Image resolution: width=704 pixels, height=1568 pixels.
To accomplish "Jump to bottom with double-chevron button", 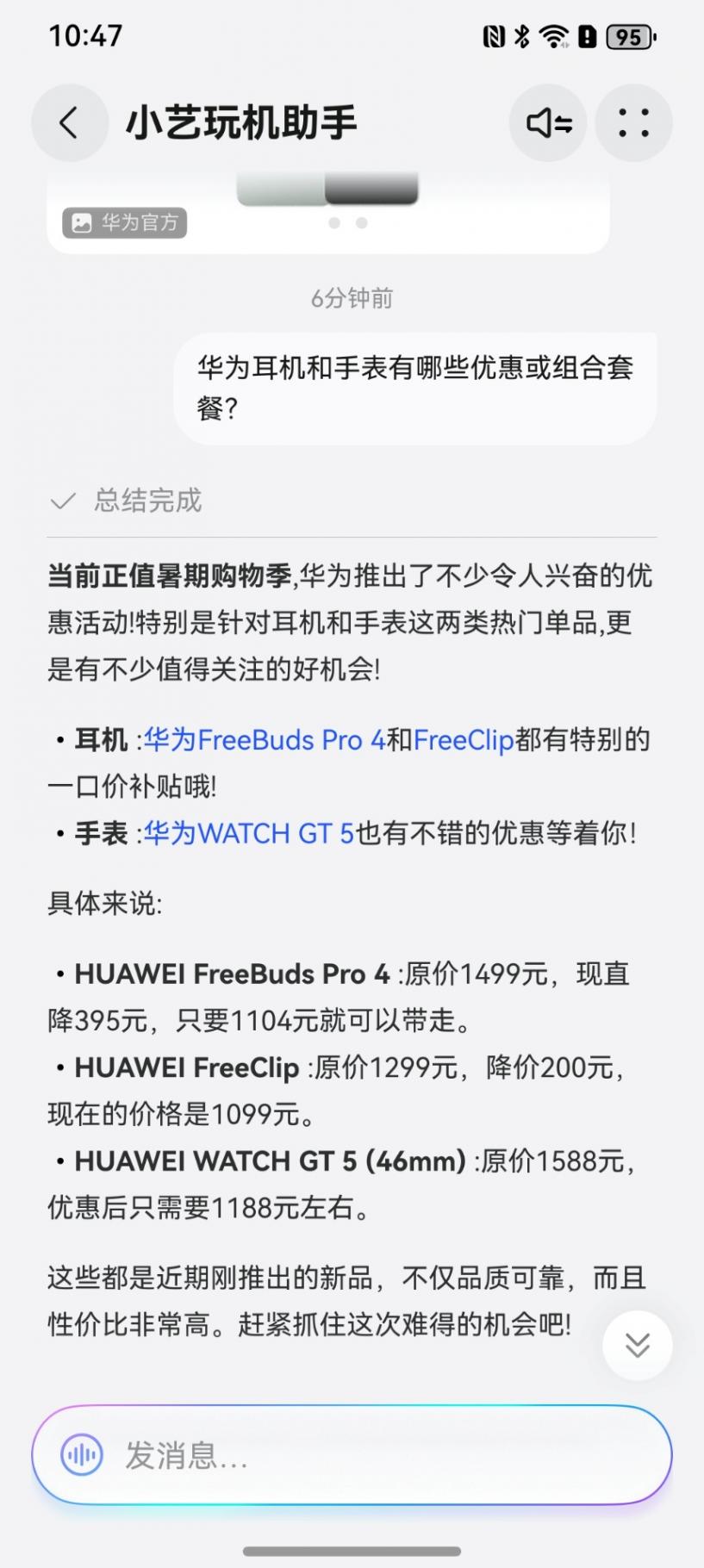I will pos(637,1345).
